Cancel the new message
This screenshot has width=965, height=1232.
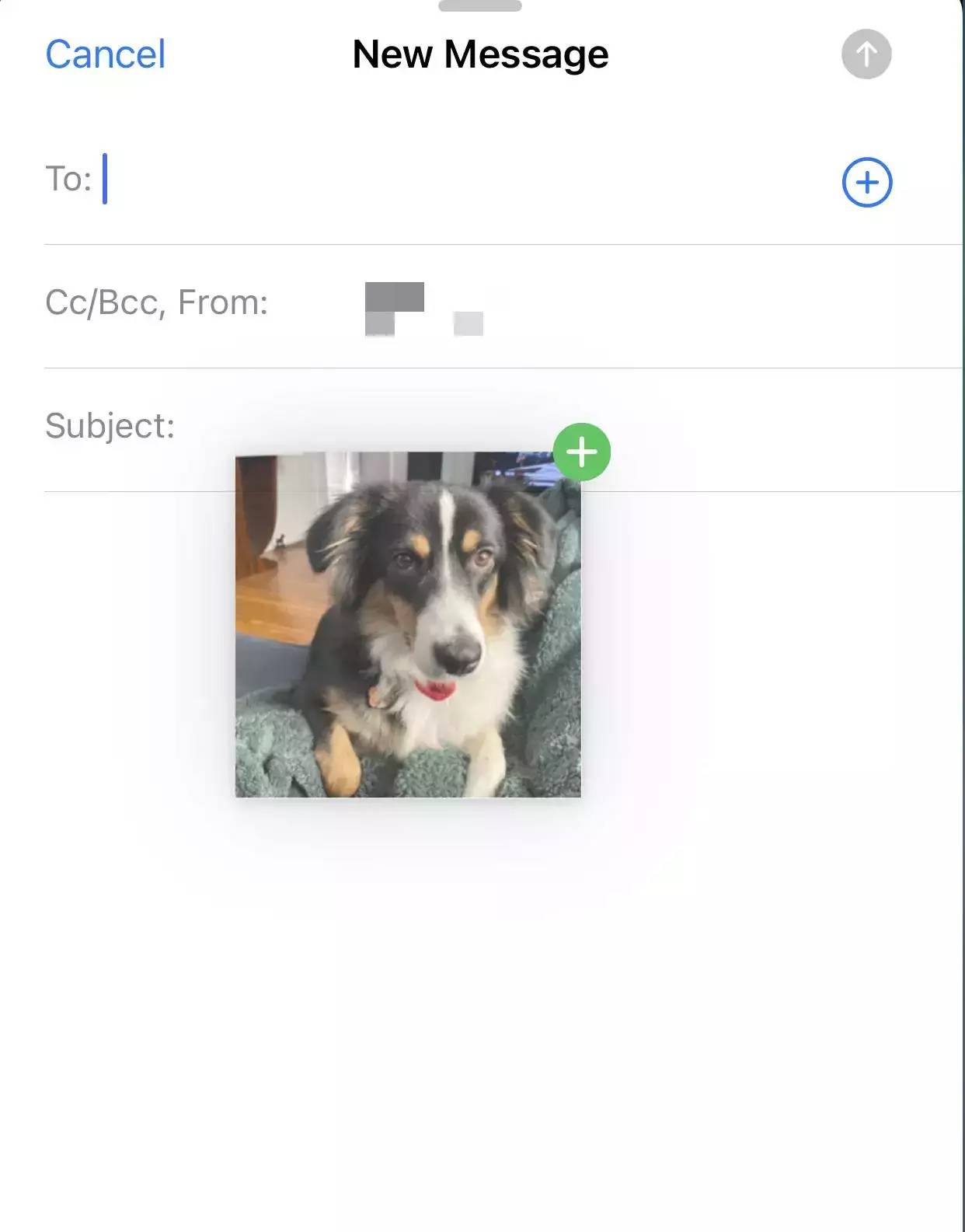[x=105, y=54]
